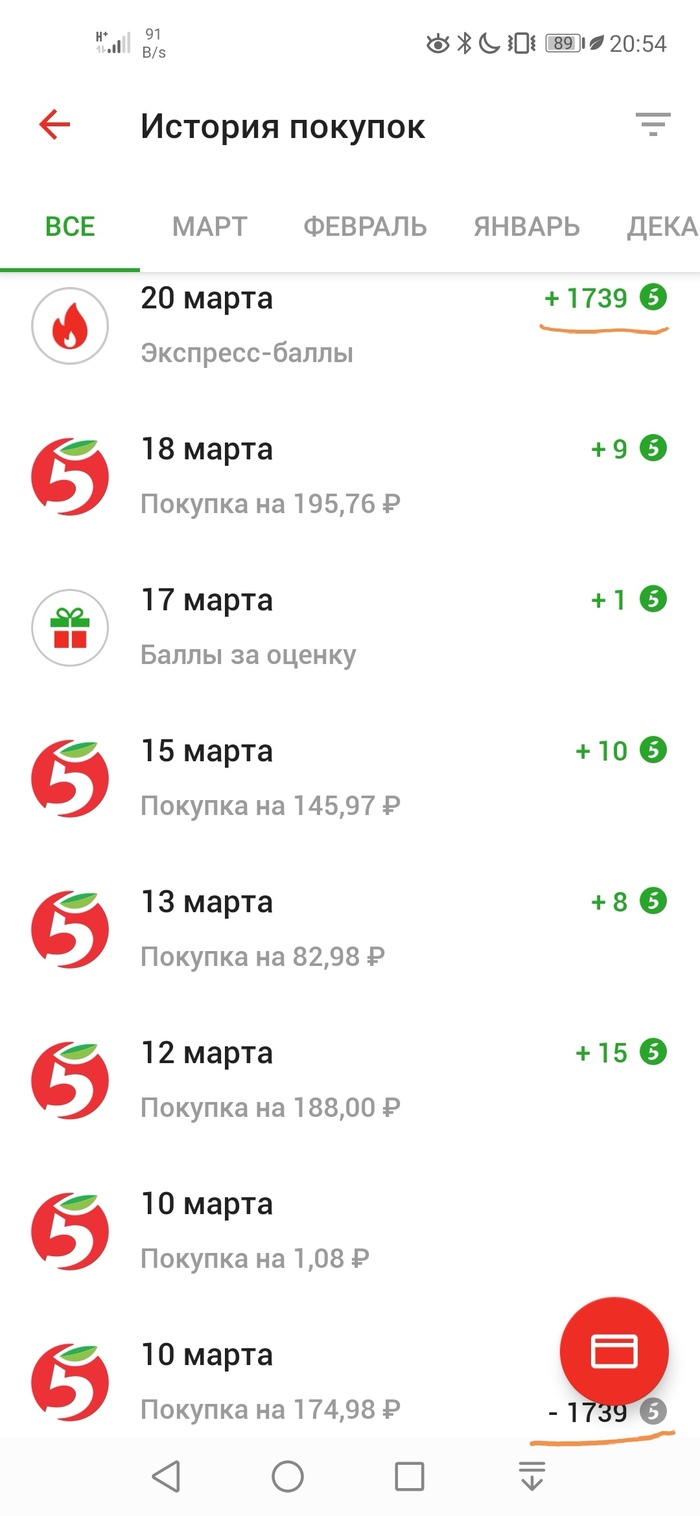Go back using the red arrow
The height and width of the screenshot is (1516, 700).
tap(54, 125)
